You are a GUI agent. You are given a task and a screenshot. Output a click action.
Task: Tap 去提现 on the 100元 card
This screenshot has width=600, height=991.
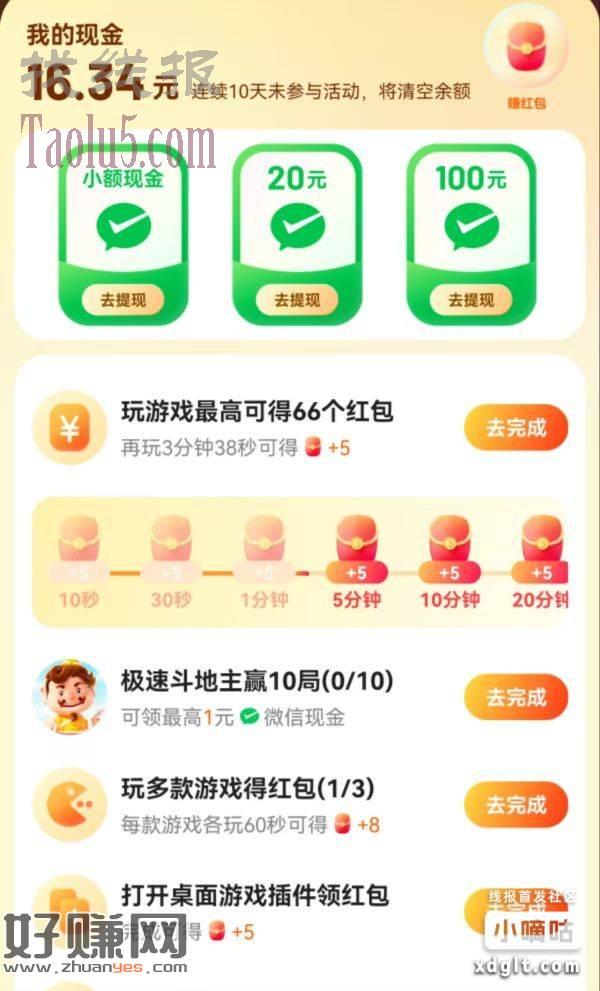(470, 300)
